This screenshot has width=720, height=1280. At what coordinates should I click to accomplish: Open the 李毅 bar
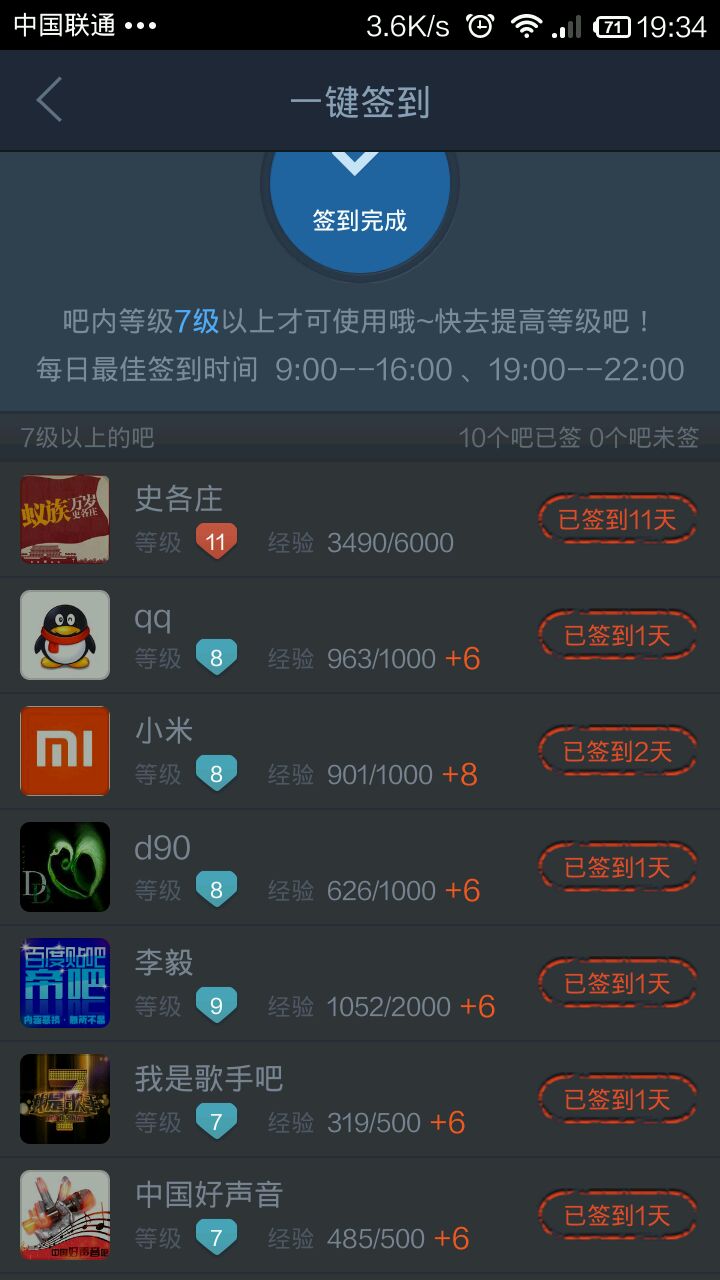pyautogui.click(x=300, y=984)
